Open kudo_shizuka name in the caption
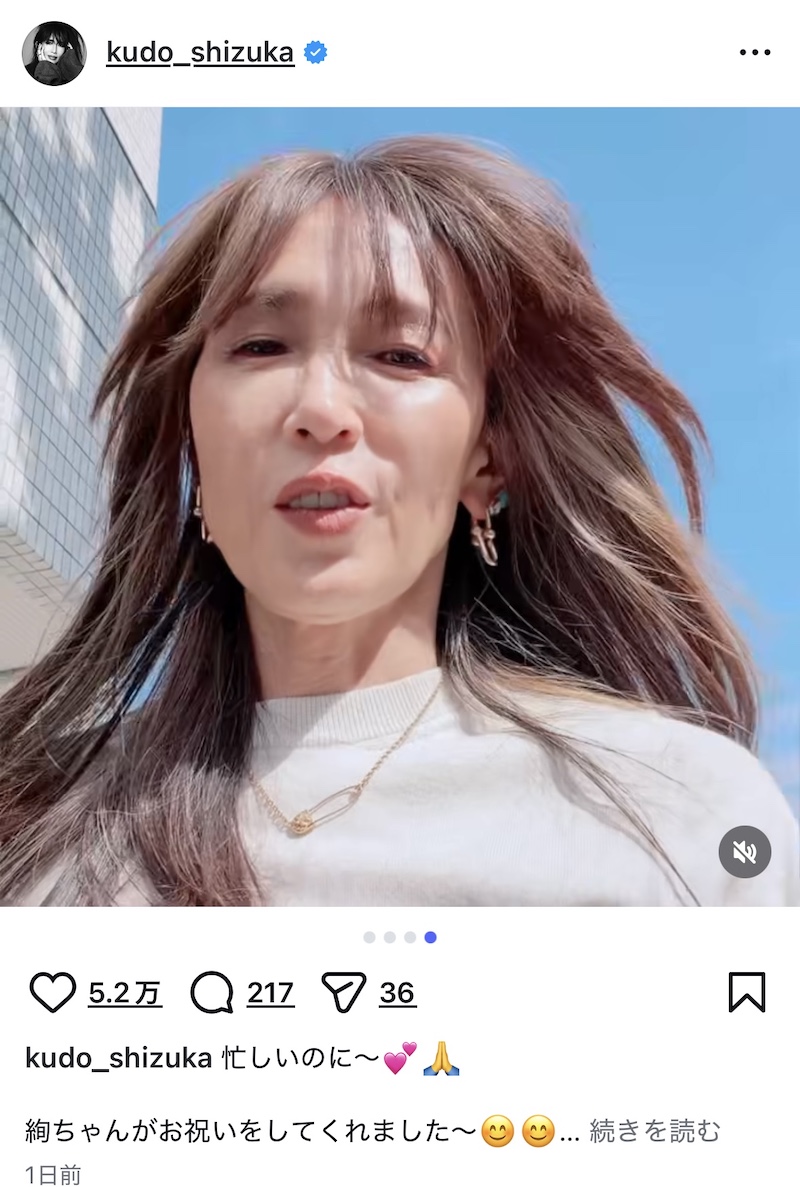The height and width of the screenshot is (1187, 800). (118, 1060)
